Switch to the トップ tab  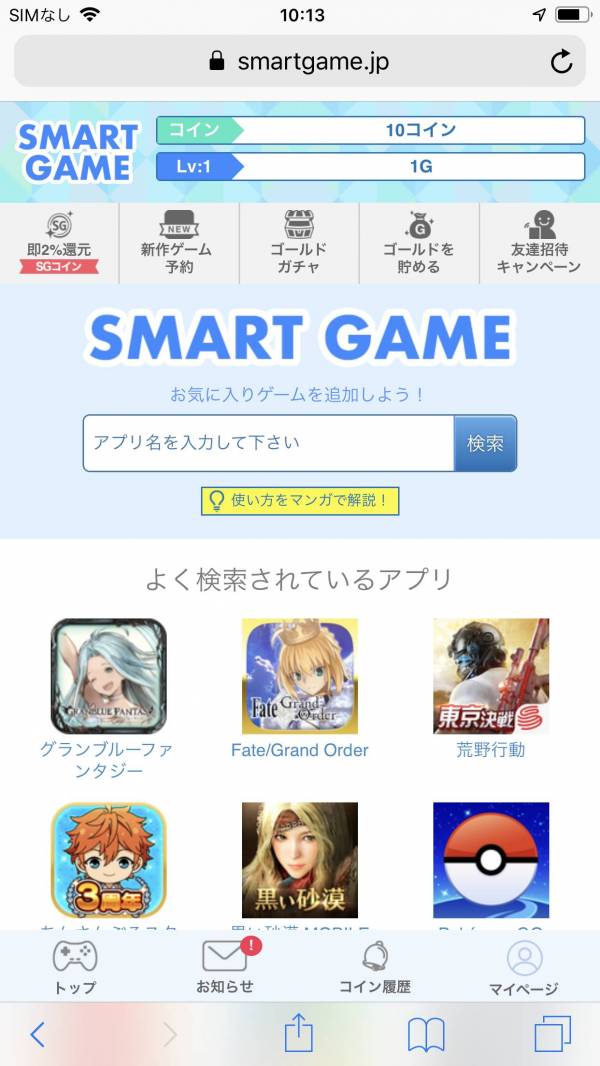click(x=75, y=967)
